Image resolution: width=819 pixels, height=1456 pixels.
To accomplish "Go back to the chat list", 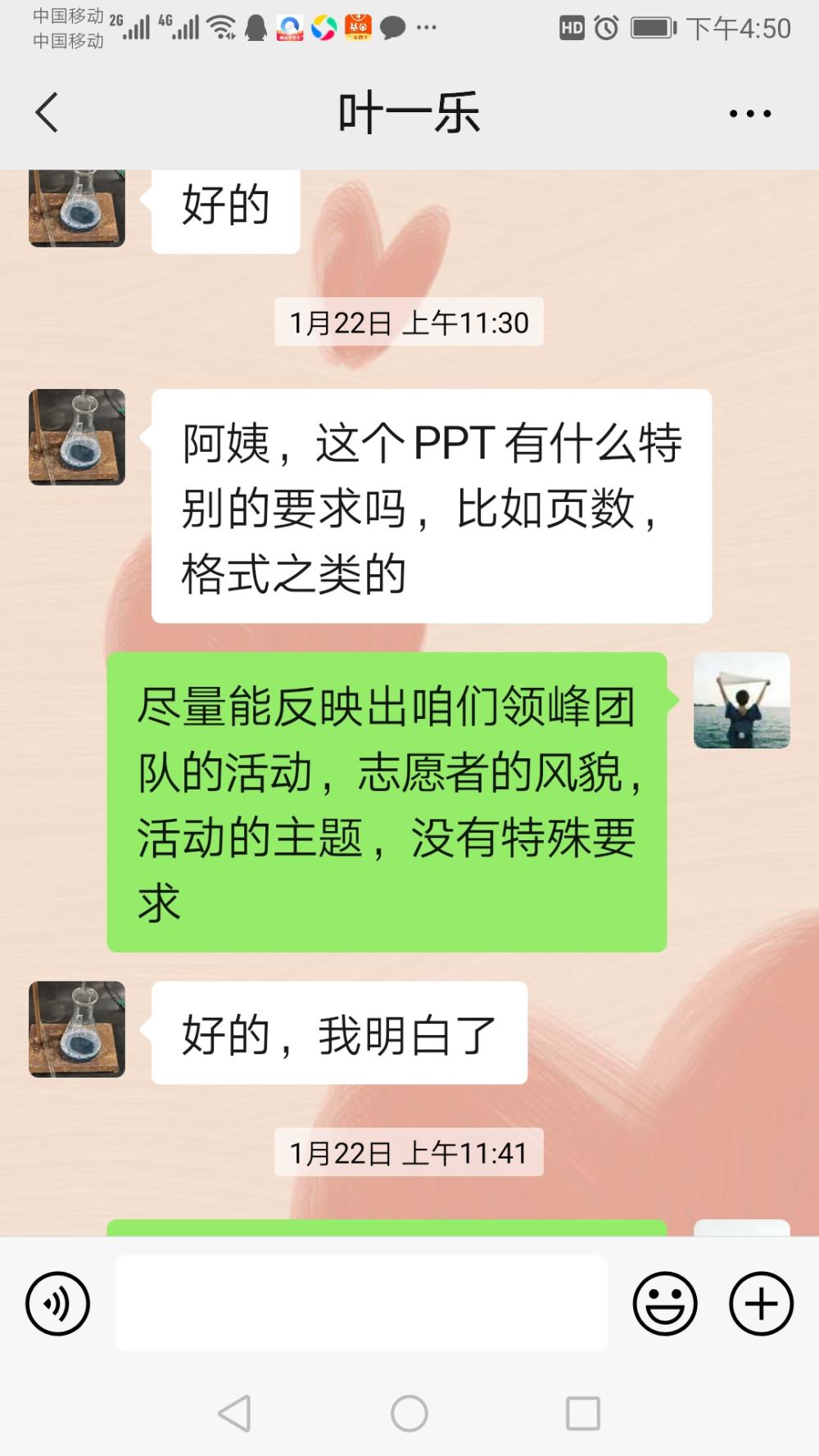I will [x=48, y=112].
